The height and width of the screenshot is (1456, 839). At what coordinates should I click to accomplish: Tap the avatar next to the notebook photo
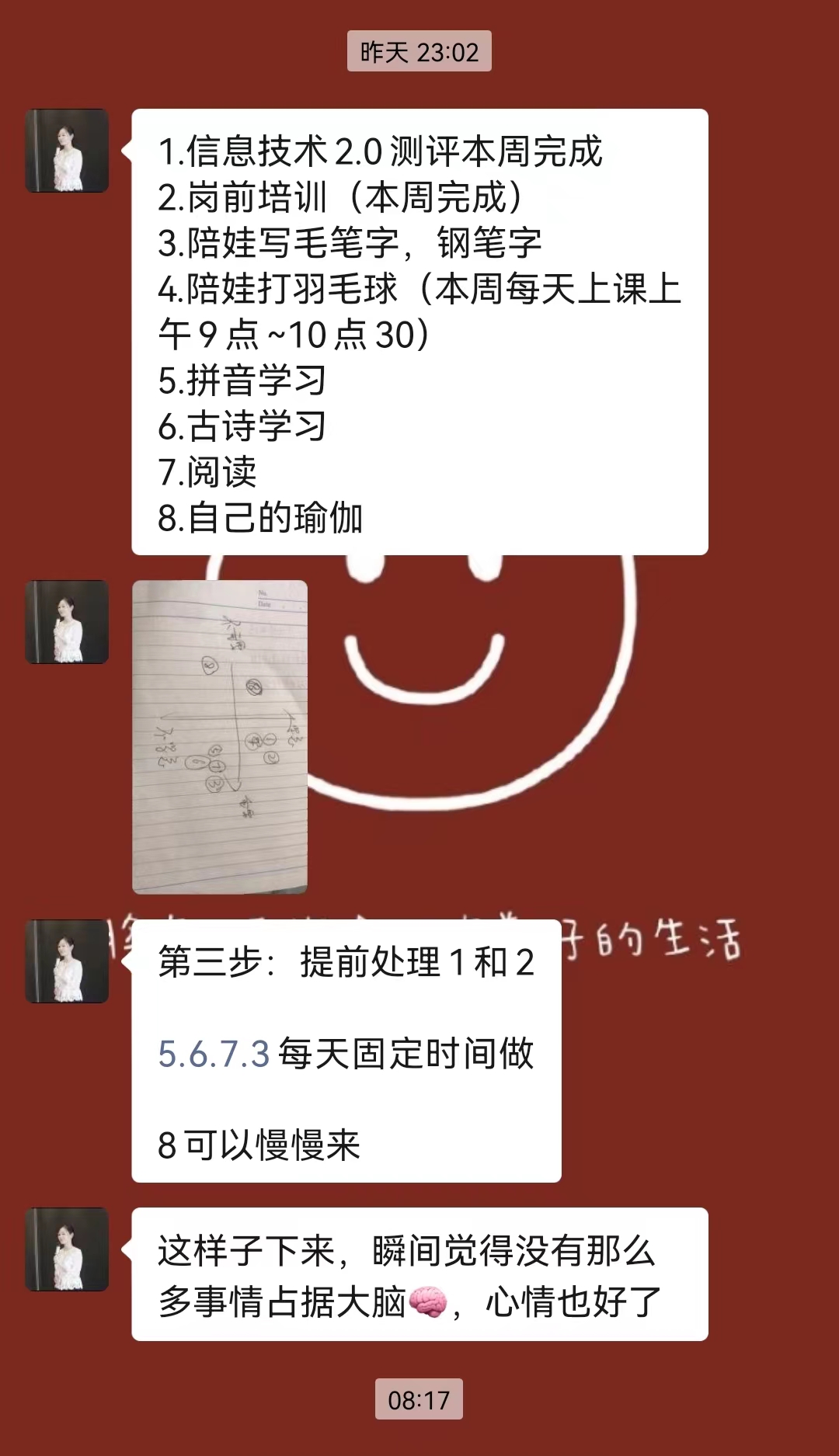[x=67, y=622]
